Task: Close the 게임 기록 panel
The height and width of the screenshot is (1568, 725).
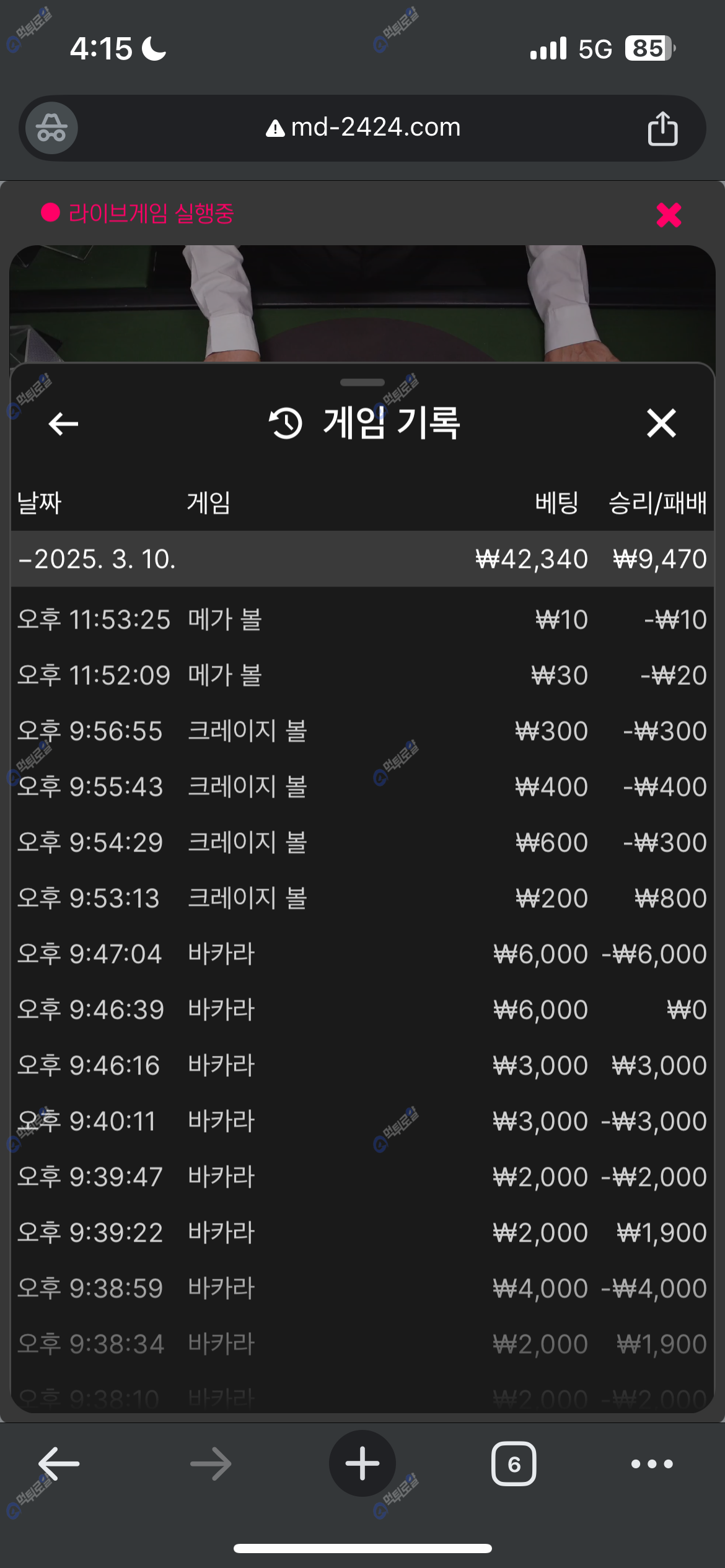Action: coord(661,424)
